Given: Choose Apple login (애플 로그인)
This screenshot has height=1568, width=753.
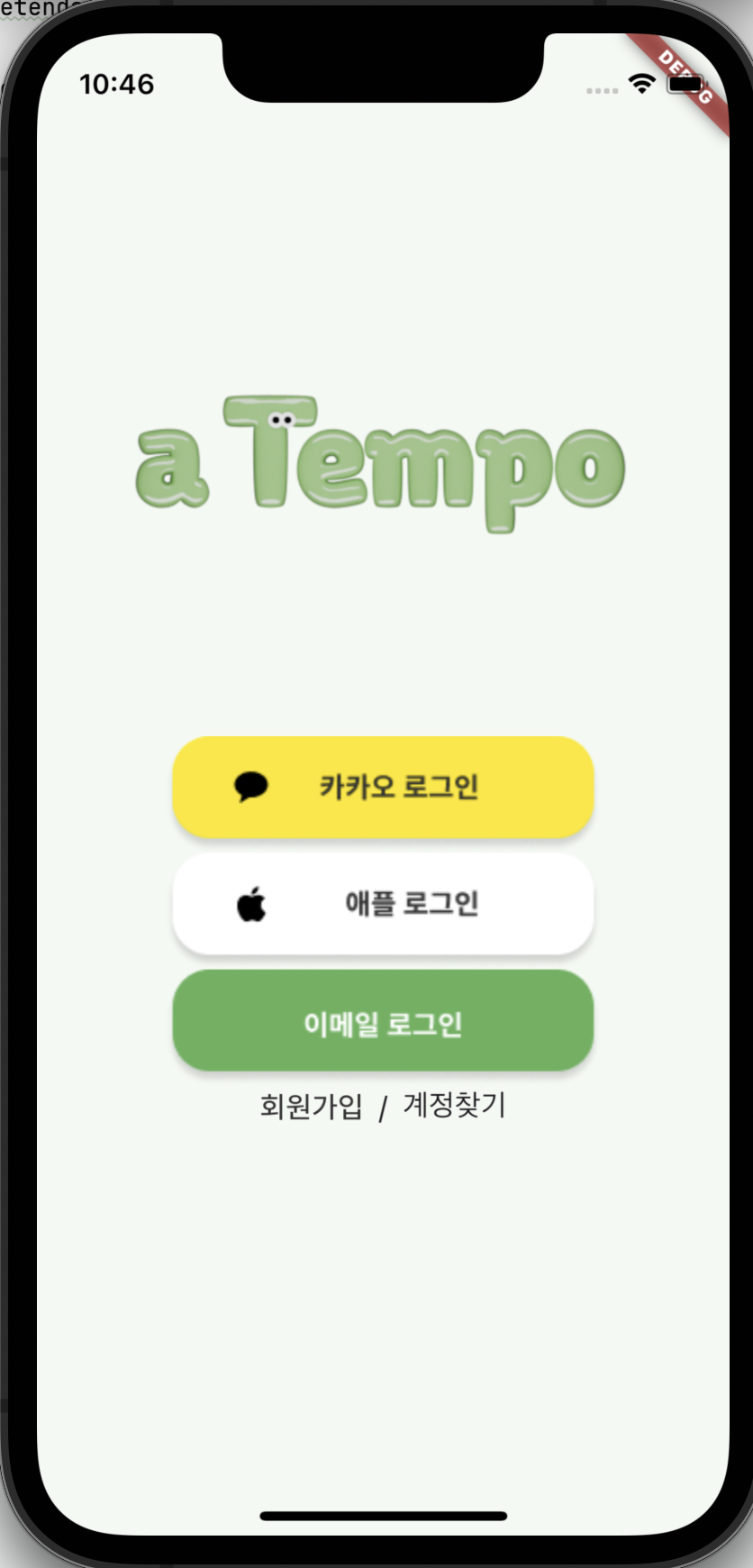Looking at the screenshot, I should click(x=383, y=903).
